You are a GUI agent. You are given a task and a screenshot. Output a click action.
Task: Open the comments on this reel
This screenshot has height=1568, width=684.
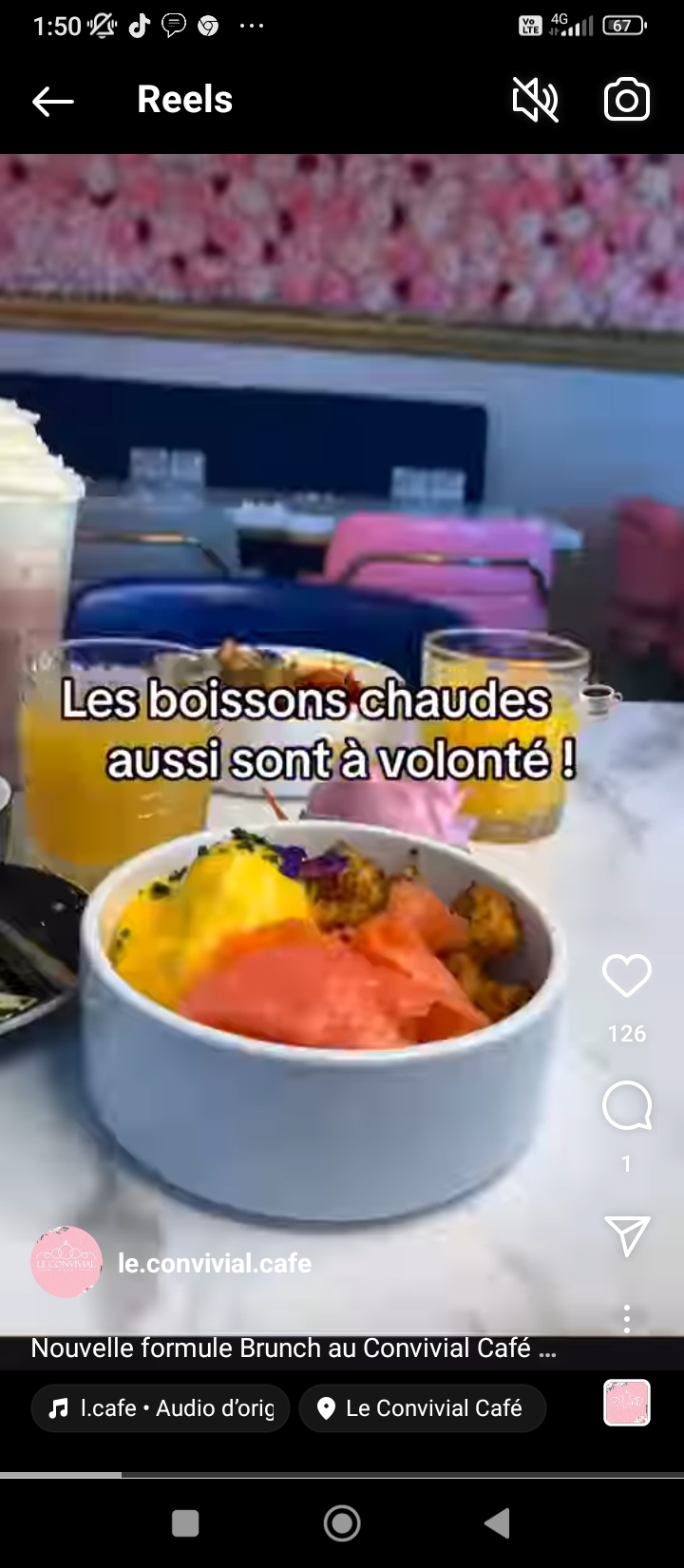click(x=627, y=1106)
